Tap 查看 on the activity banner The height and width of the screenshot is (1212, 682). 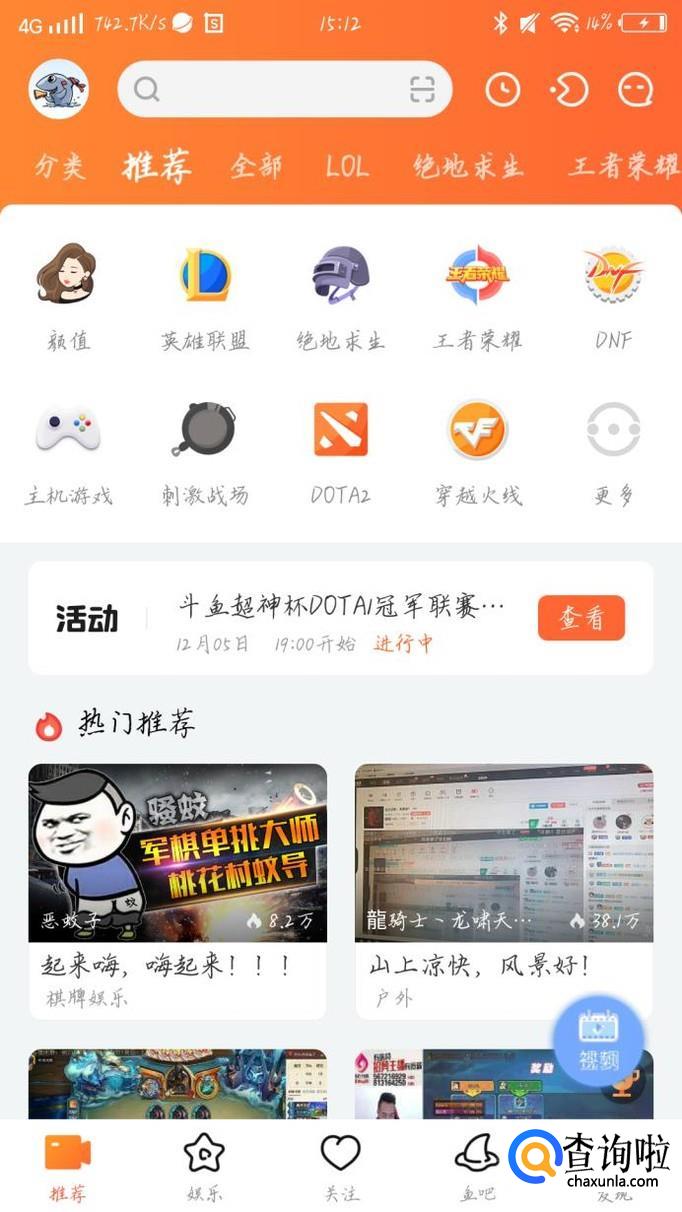[x=581, y=618]
